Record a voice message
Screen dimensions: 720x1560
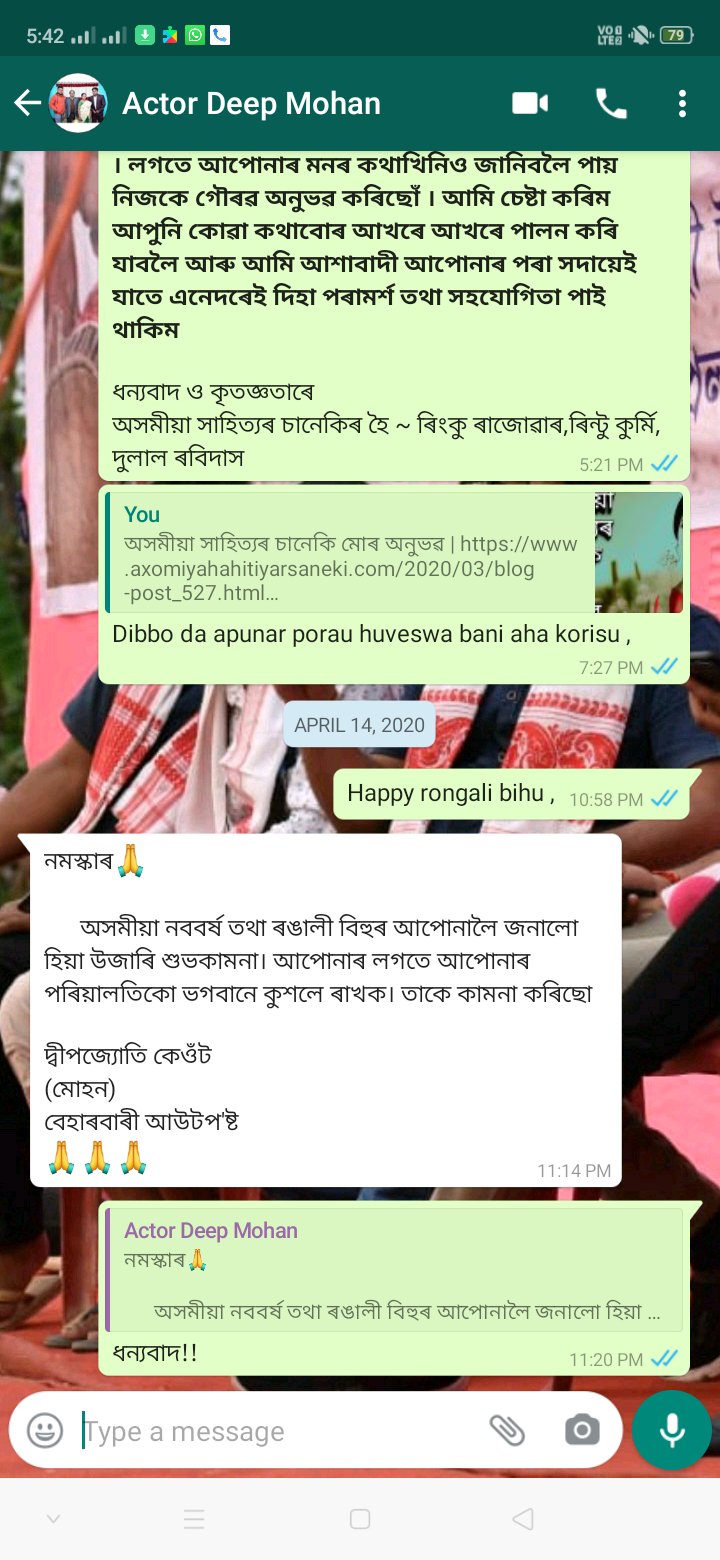pos(672,1431)
